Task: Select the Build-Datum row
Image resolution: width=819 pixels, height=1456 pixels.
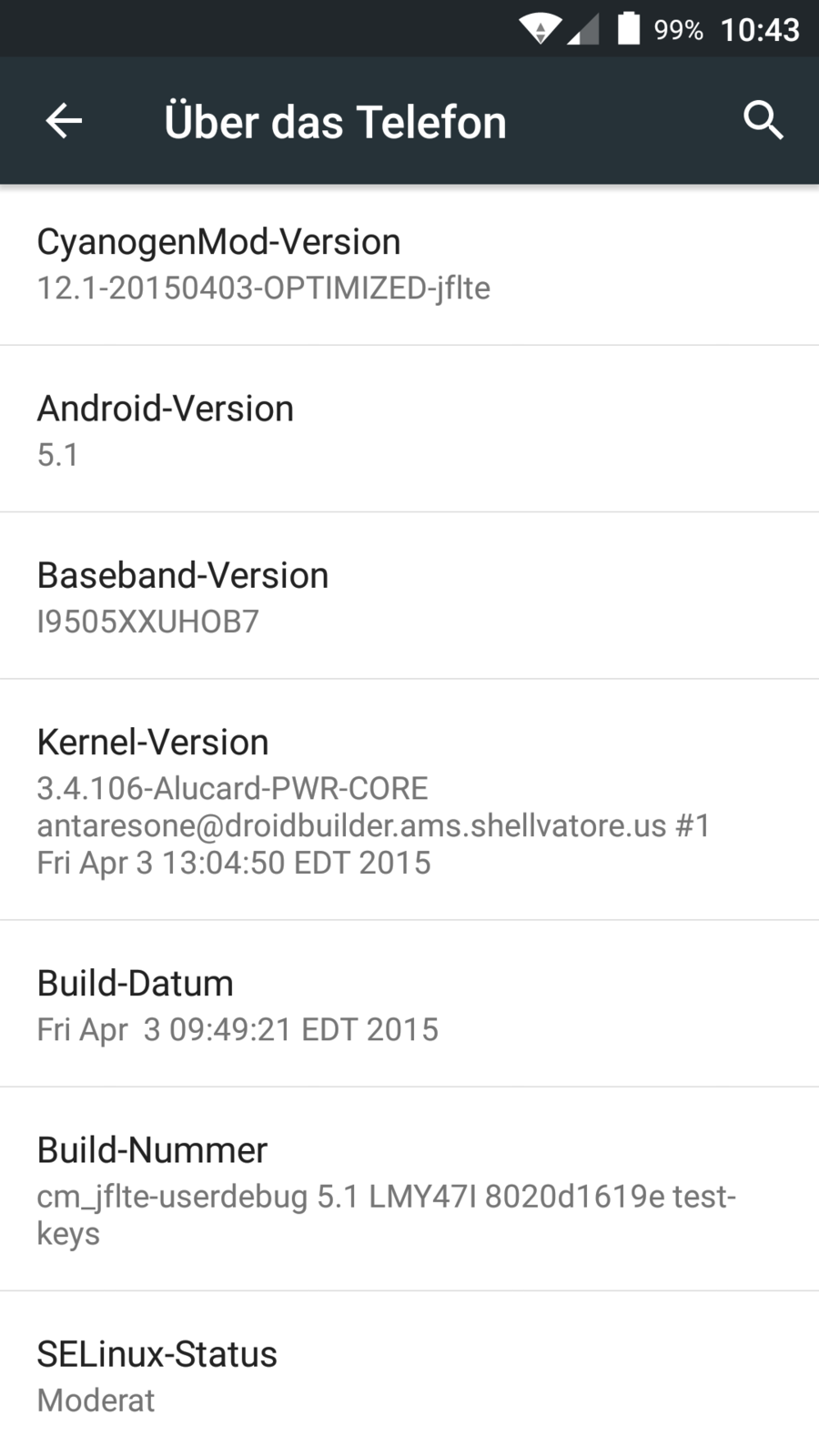Action: [409, 1004]
